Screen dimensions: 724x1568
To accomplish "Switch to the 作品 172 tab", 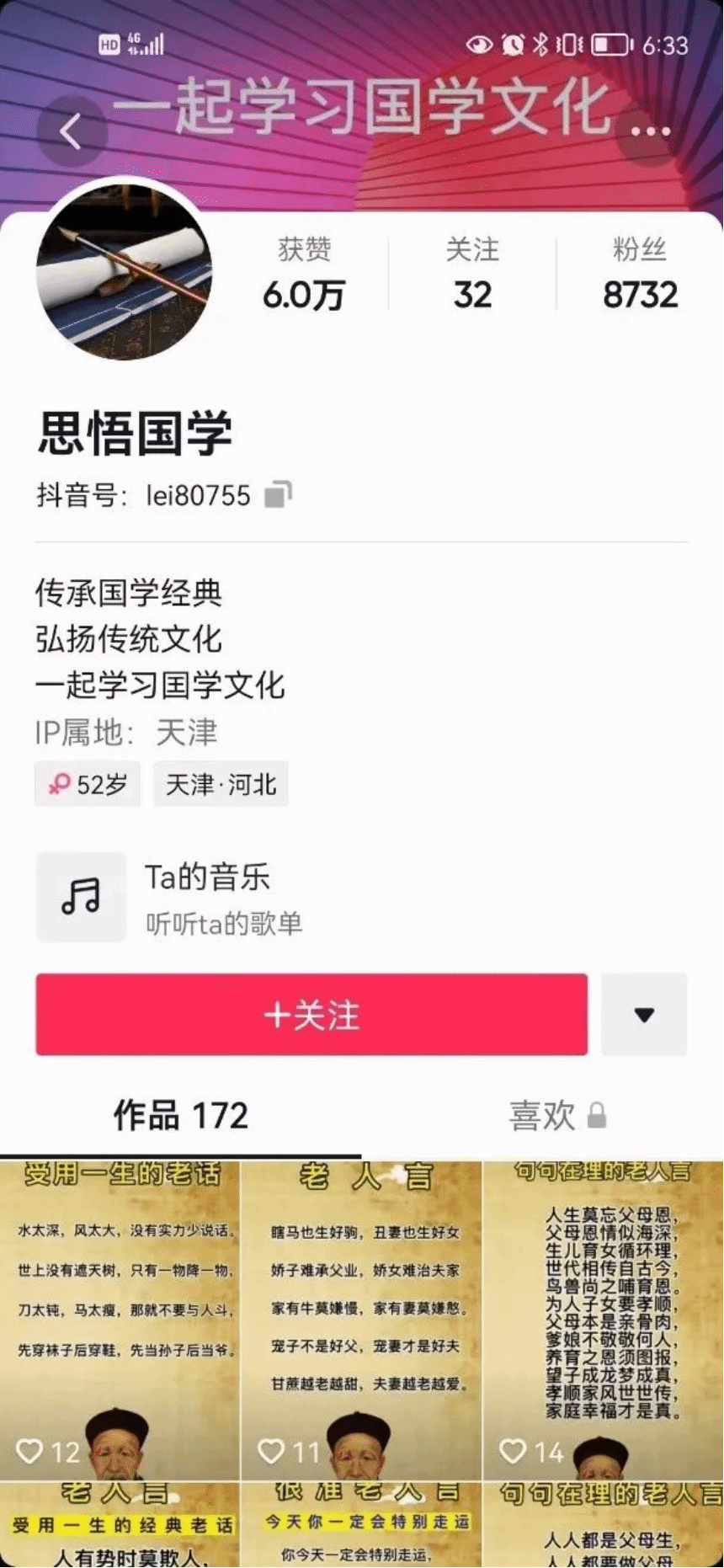I will pos(179,1116).
